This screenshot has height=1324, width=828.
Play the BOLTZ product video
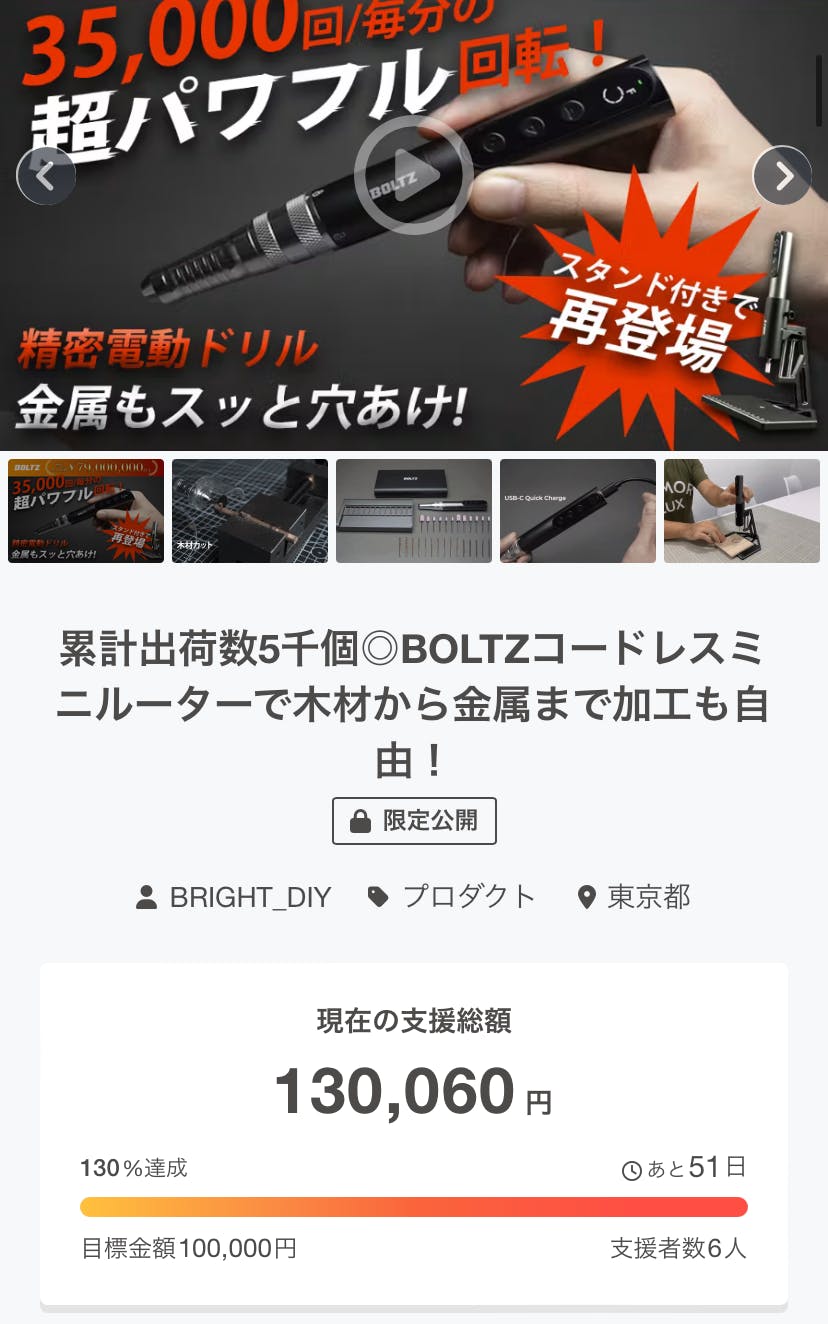(413, 176)
